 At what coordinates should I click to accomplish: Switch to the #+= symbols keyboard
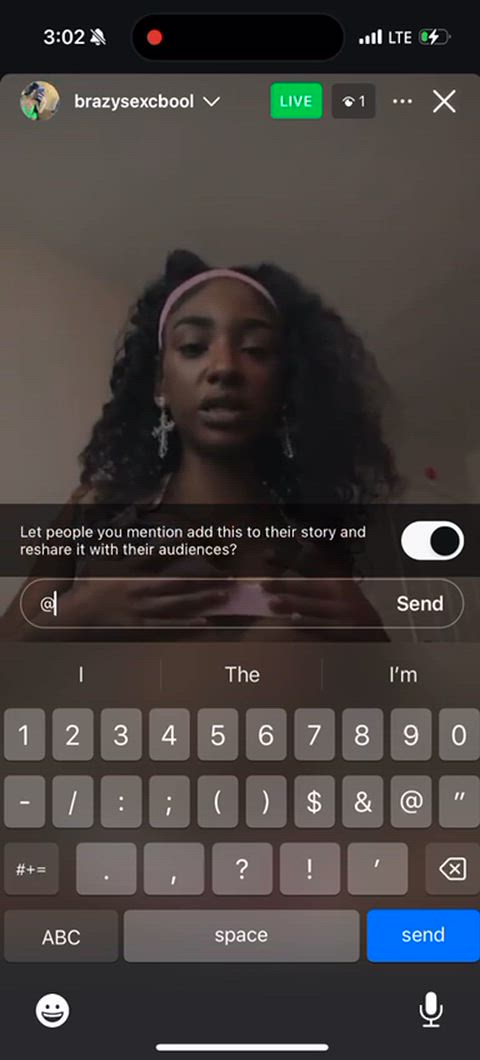tap(31, 869)
